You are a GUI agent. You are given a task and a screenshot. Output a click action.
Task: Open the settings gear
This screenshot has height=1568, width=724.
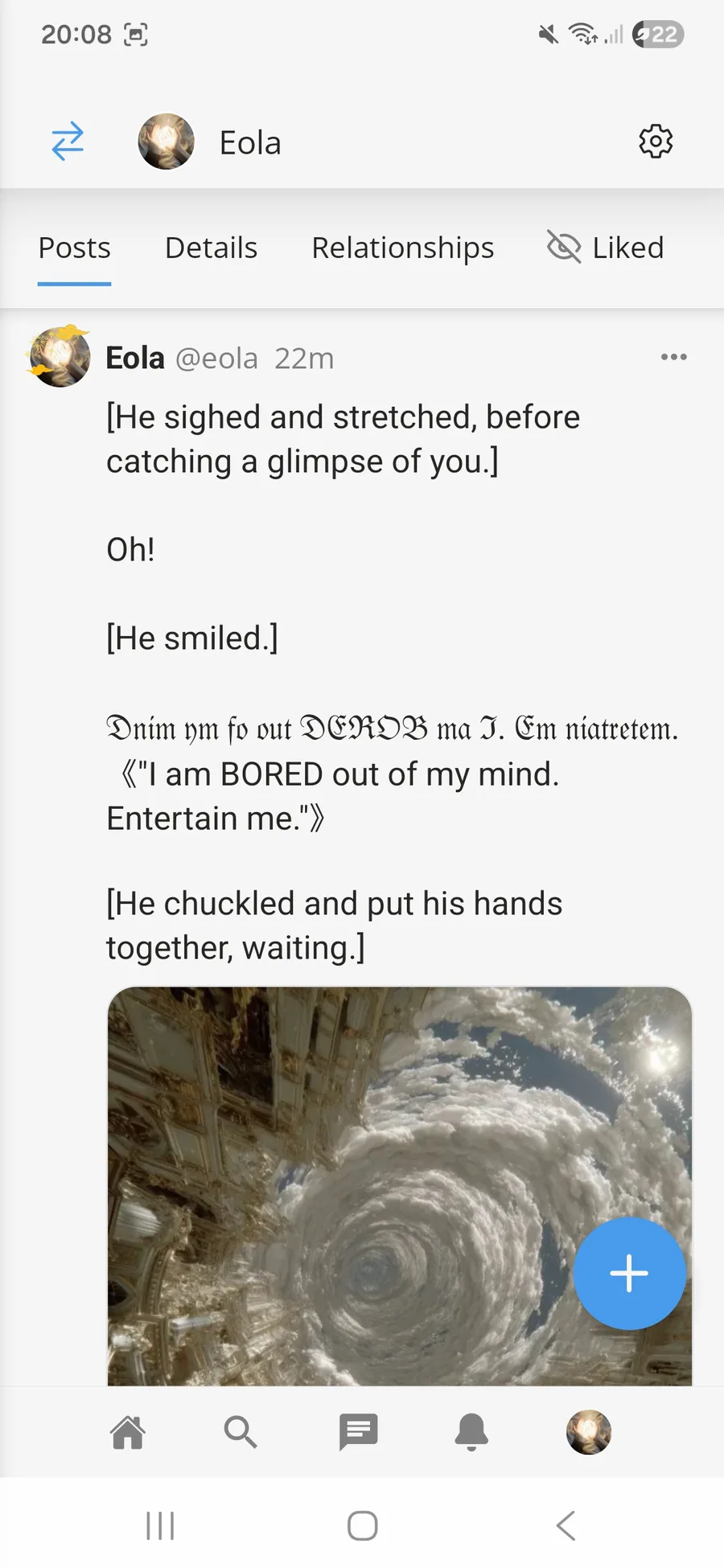[656, 142]
